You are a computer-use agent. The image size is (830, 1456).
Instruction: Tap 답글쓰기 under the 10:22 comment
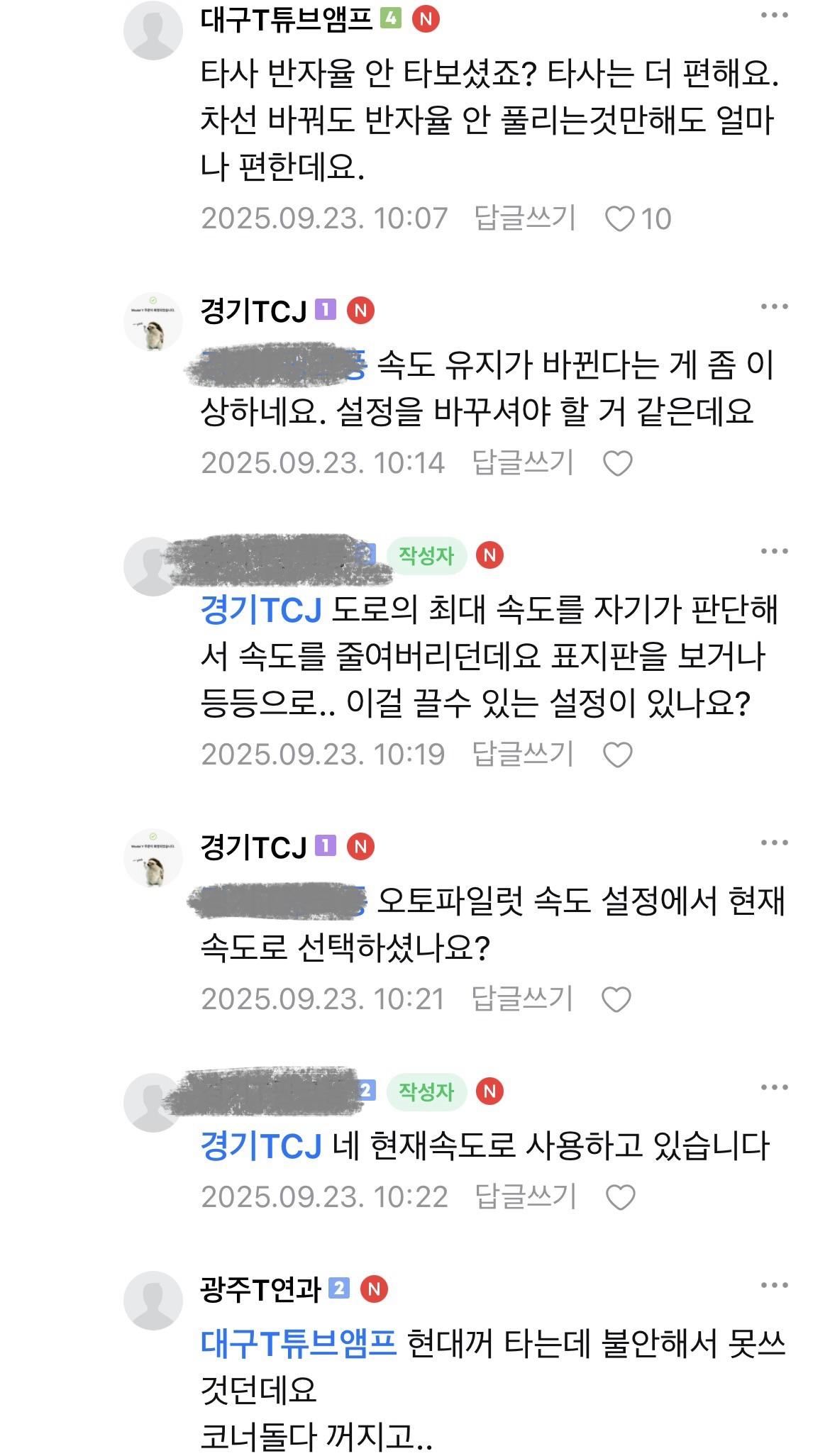(x=525, y=1196)
